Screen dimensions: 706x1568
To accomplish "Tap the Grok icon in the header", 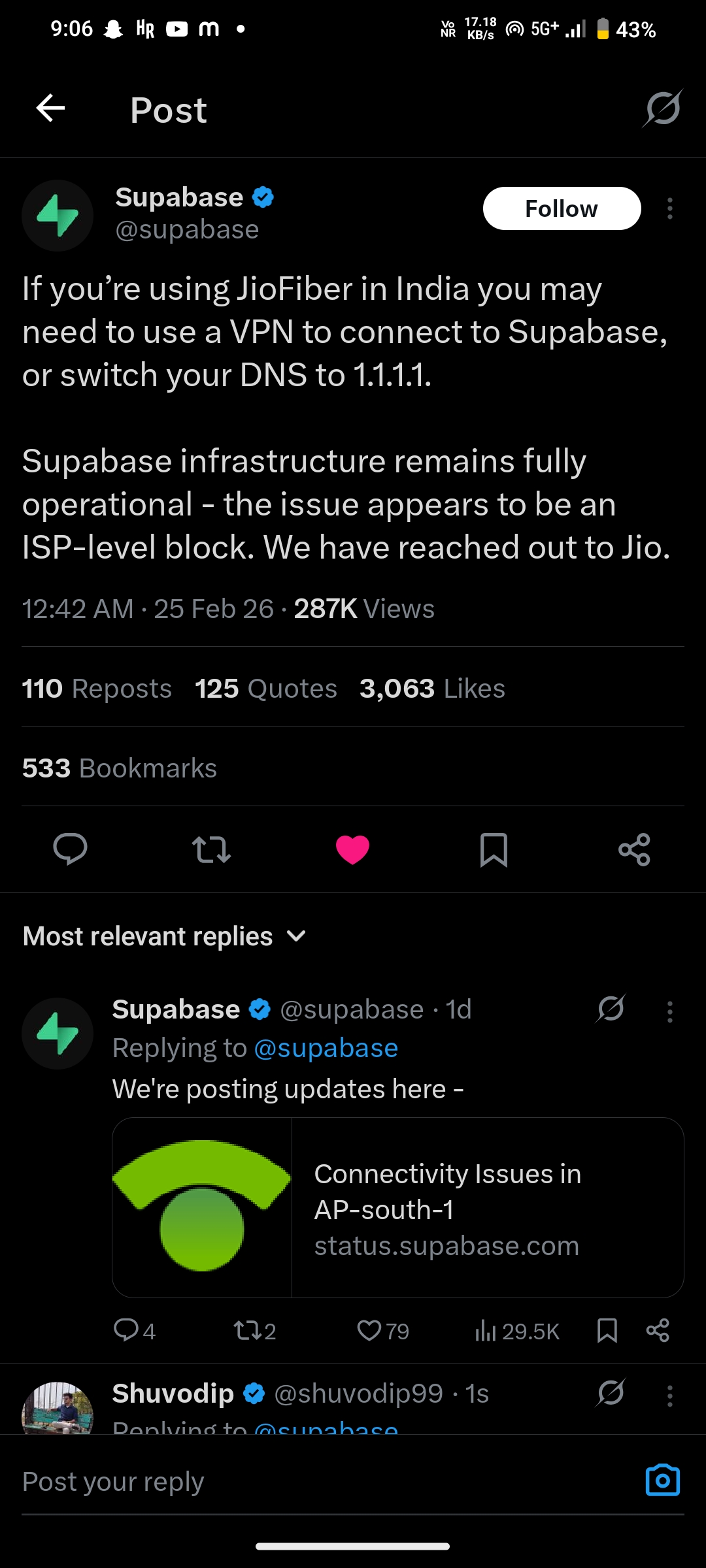I will tap(662, 108).
